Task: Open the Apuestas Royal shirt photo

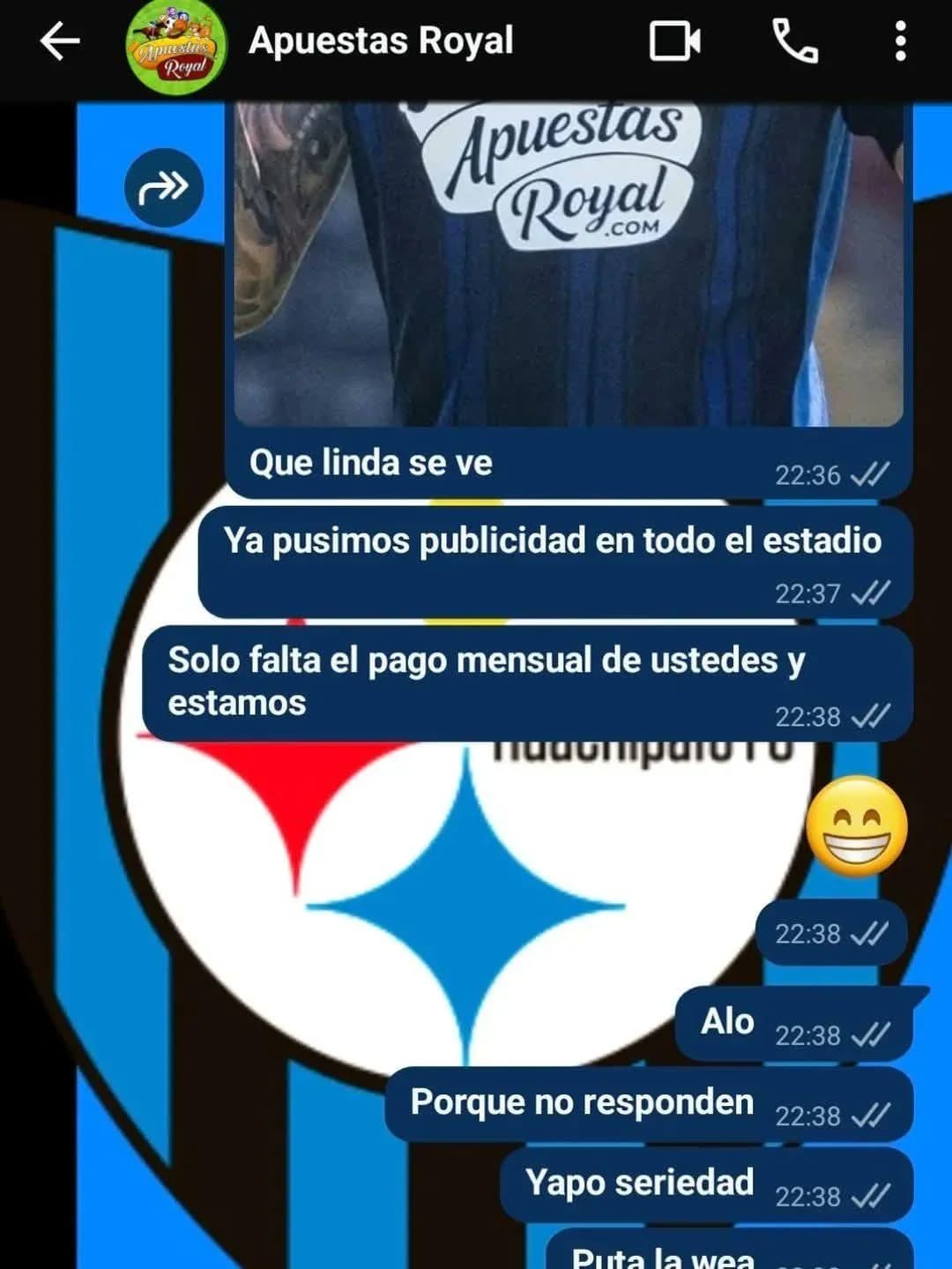Action: point(569,265)
